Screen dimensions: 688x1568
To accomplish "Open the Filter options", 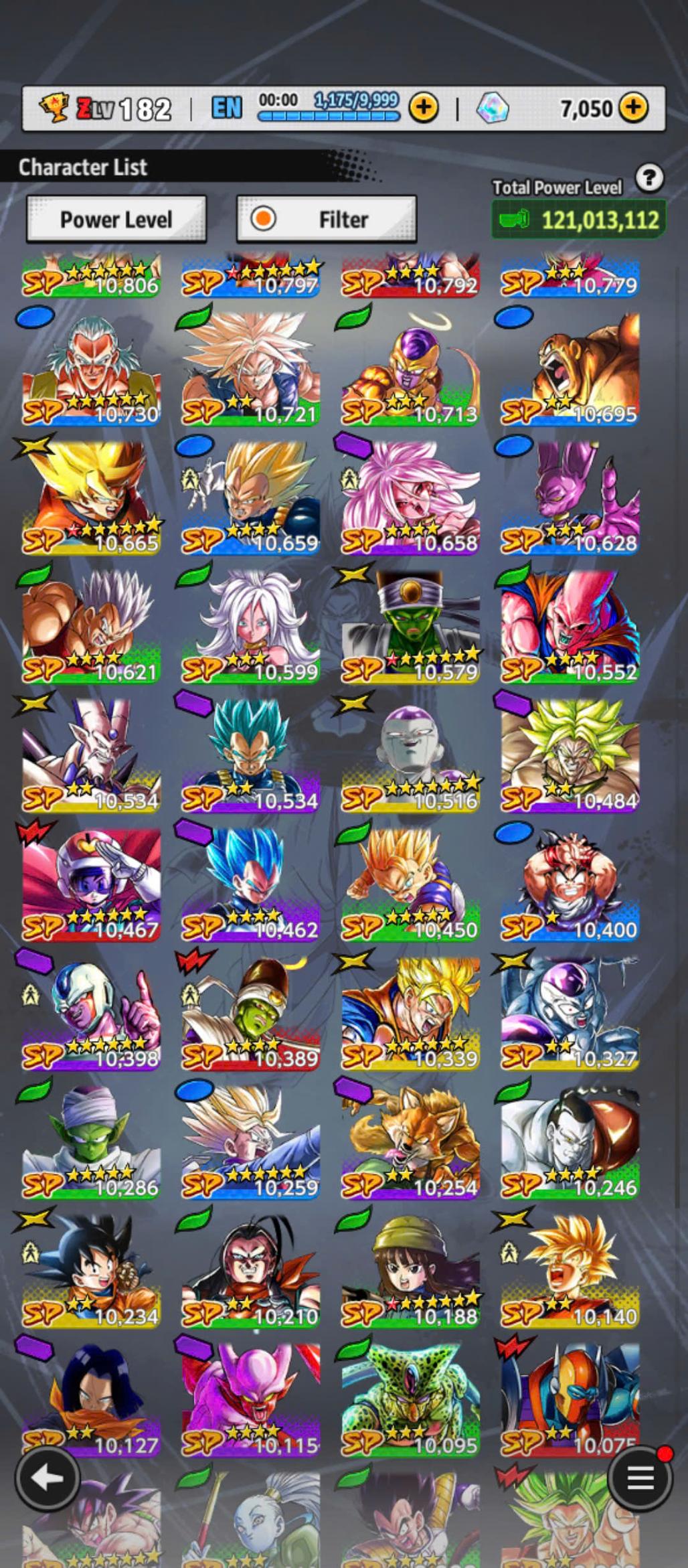I will coord(327,219).
